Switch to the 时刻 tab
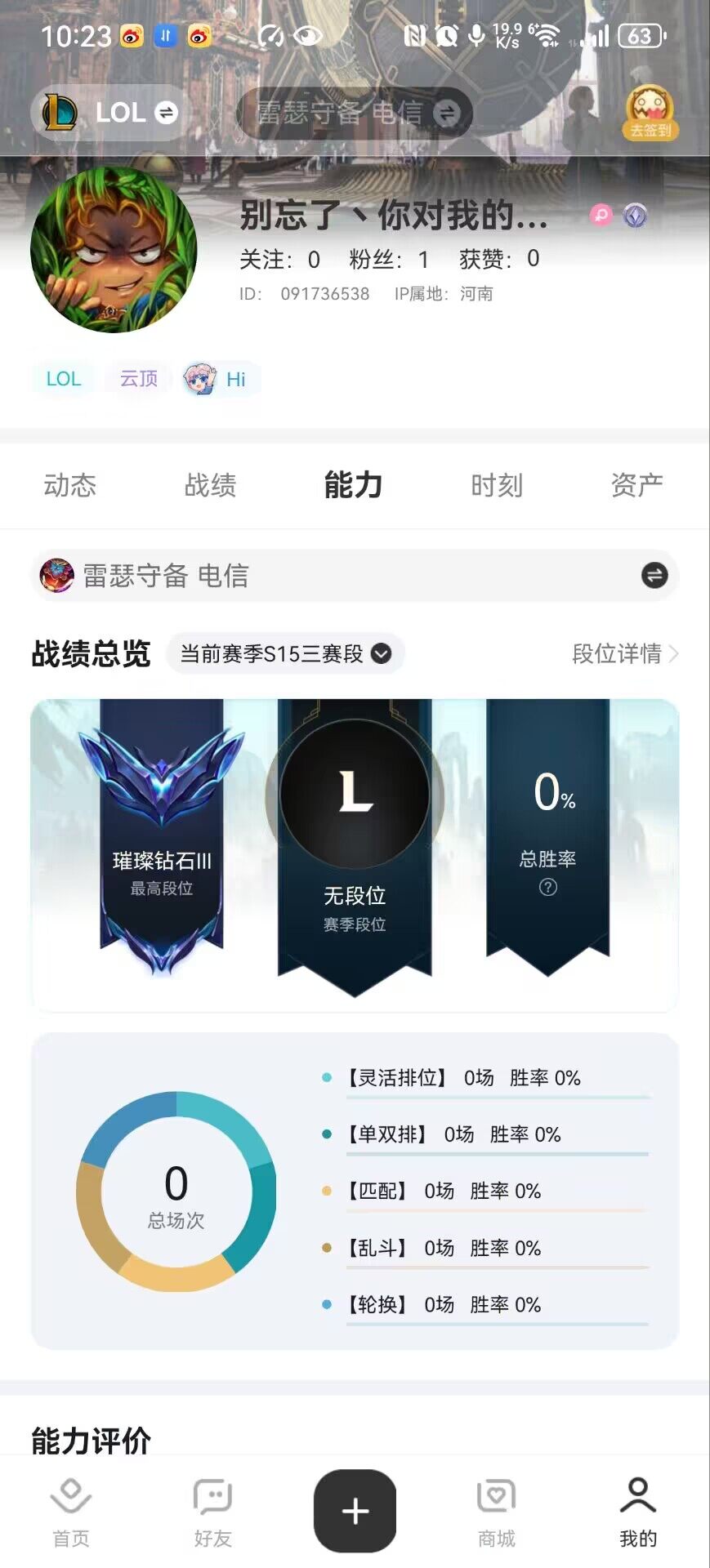710x1568 pixels. point(496,485)
